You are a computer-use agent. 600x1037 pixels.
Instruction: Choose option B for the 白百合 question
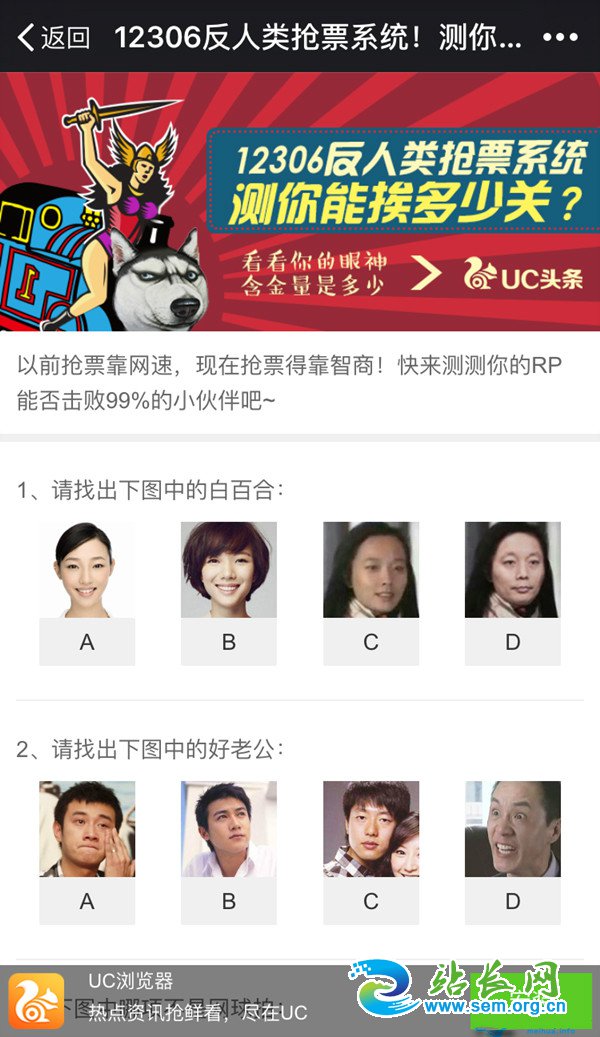click(x=229, y=642)
